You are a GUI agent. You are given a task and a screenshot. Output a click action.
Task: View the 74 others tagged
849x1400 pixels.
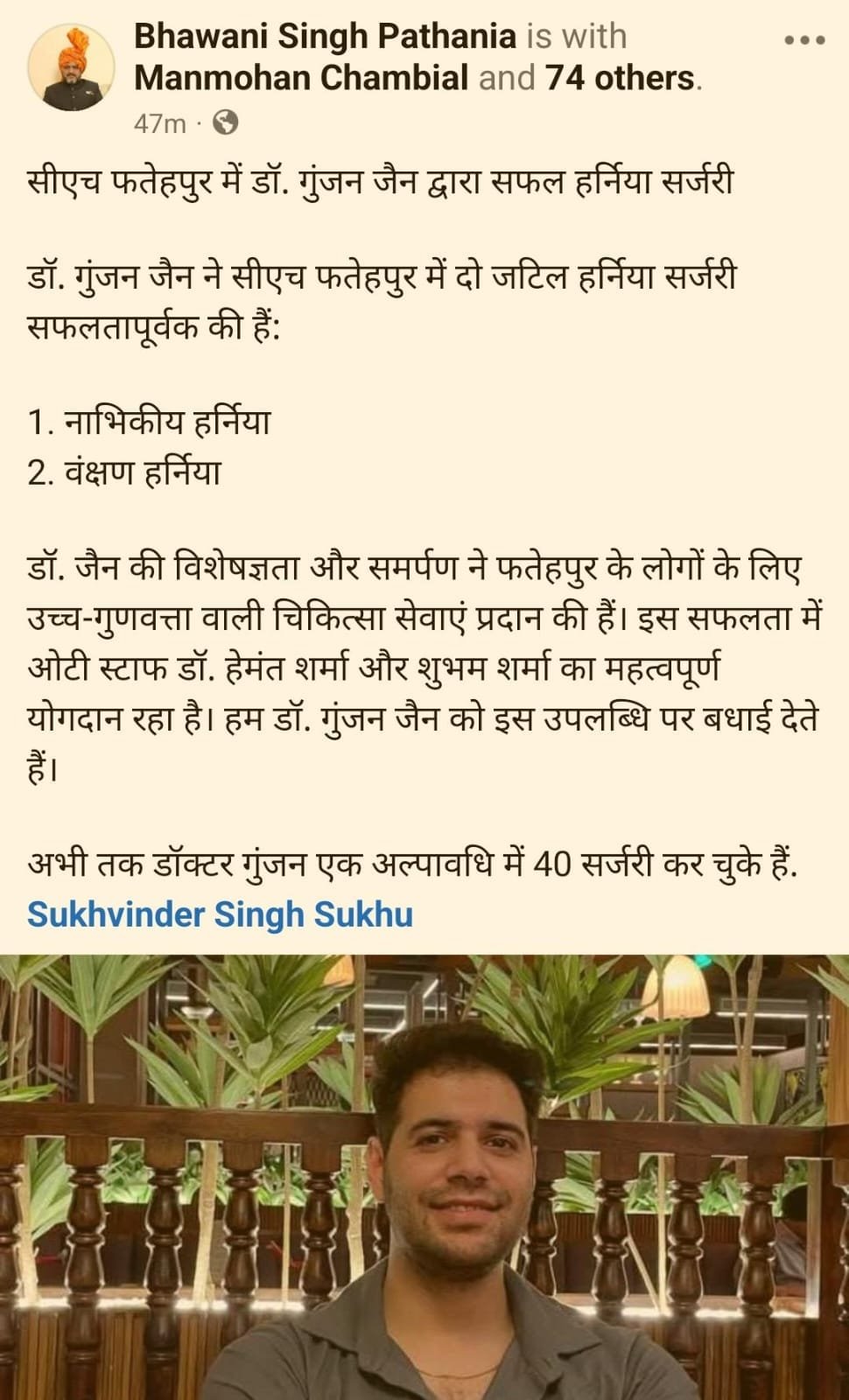pyautogui.click(x=619, y=79)
